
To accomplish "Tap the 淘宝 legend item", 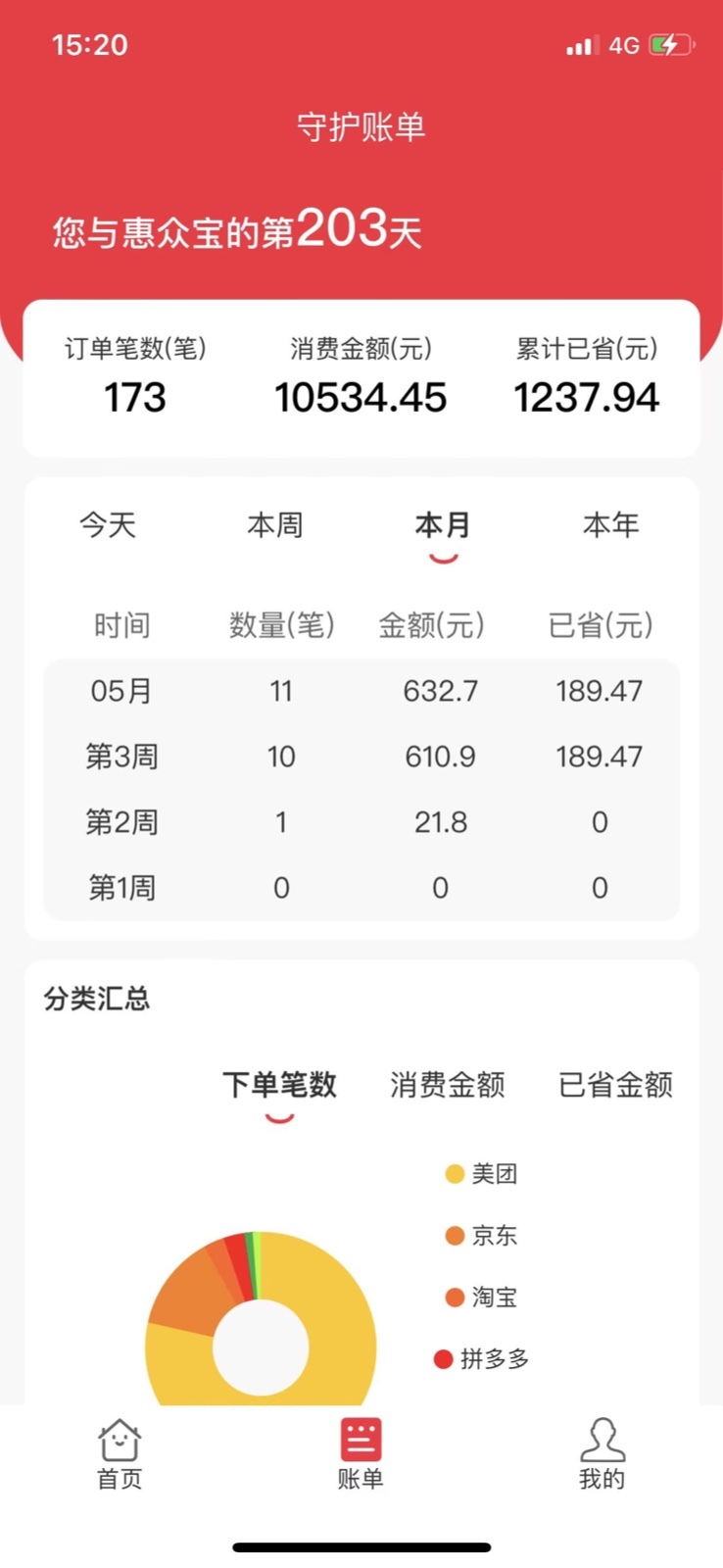I will [x=481, y=1298].
